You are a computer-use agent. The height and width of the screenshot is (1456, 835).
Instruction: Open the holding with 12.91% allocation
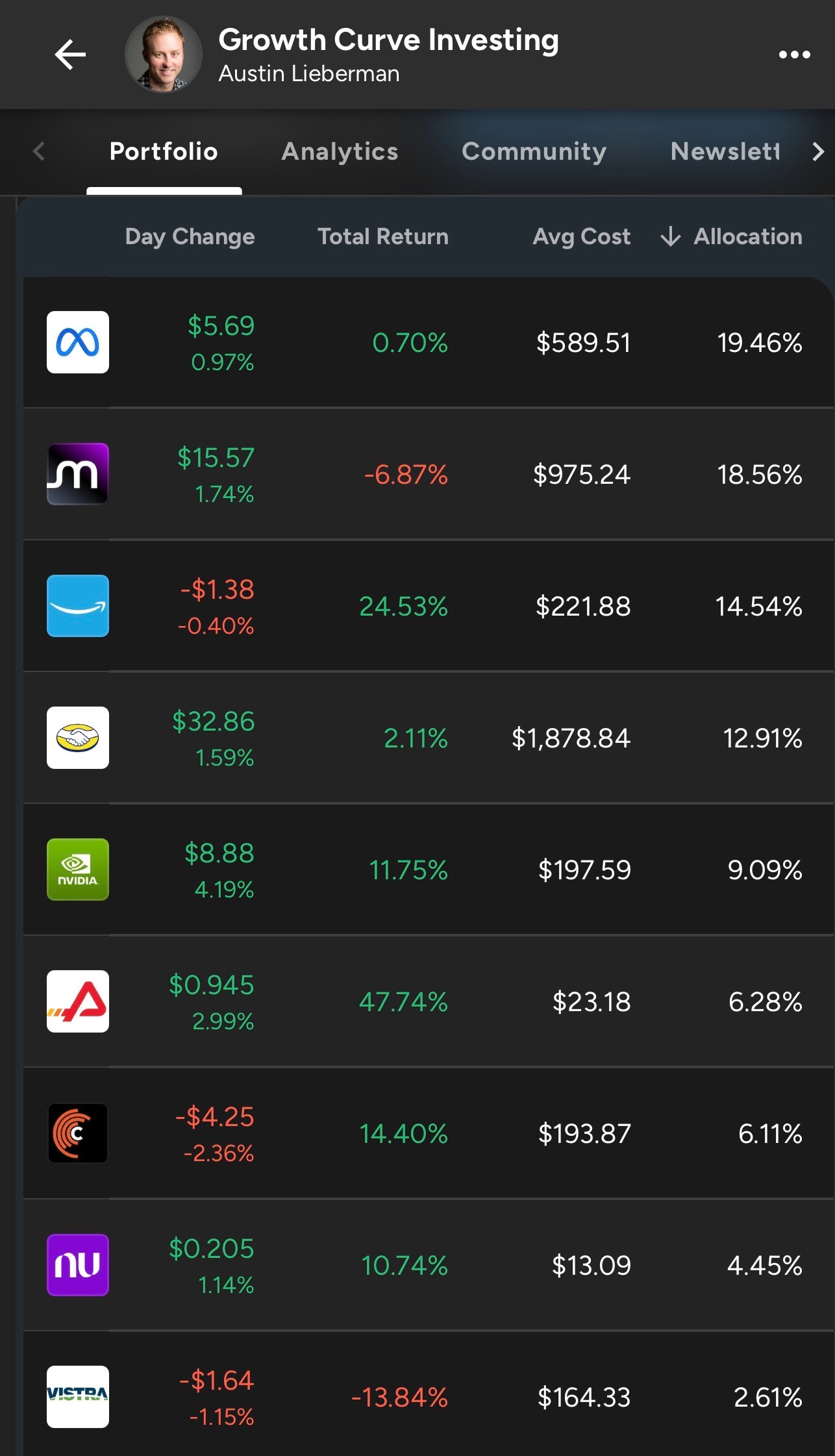tap(429, 738)
